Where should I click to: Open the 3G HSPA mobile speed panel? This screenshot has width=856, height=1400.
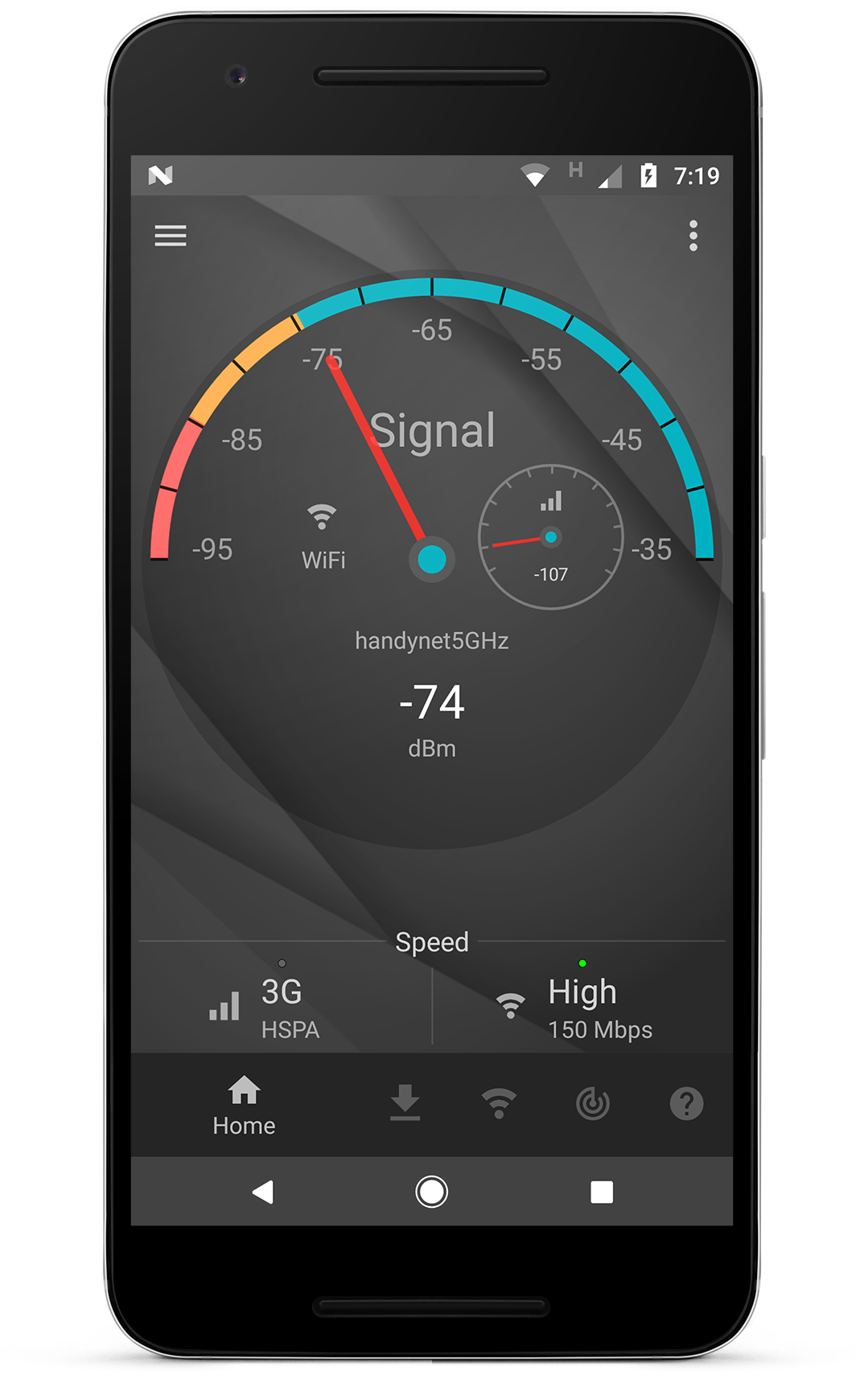(282, 1008)
